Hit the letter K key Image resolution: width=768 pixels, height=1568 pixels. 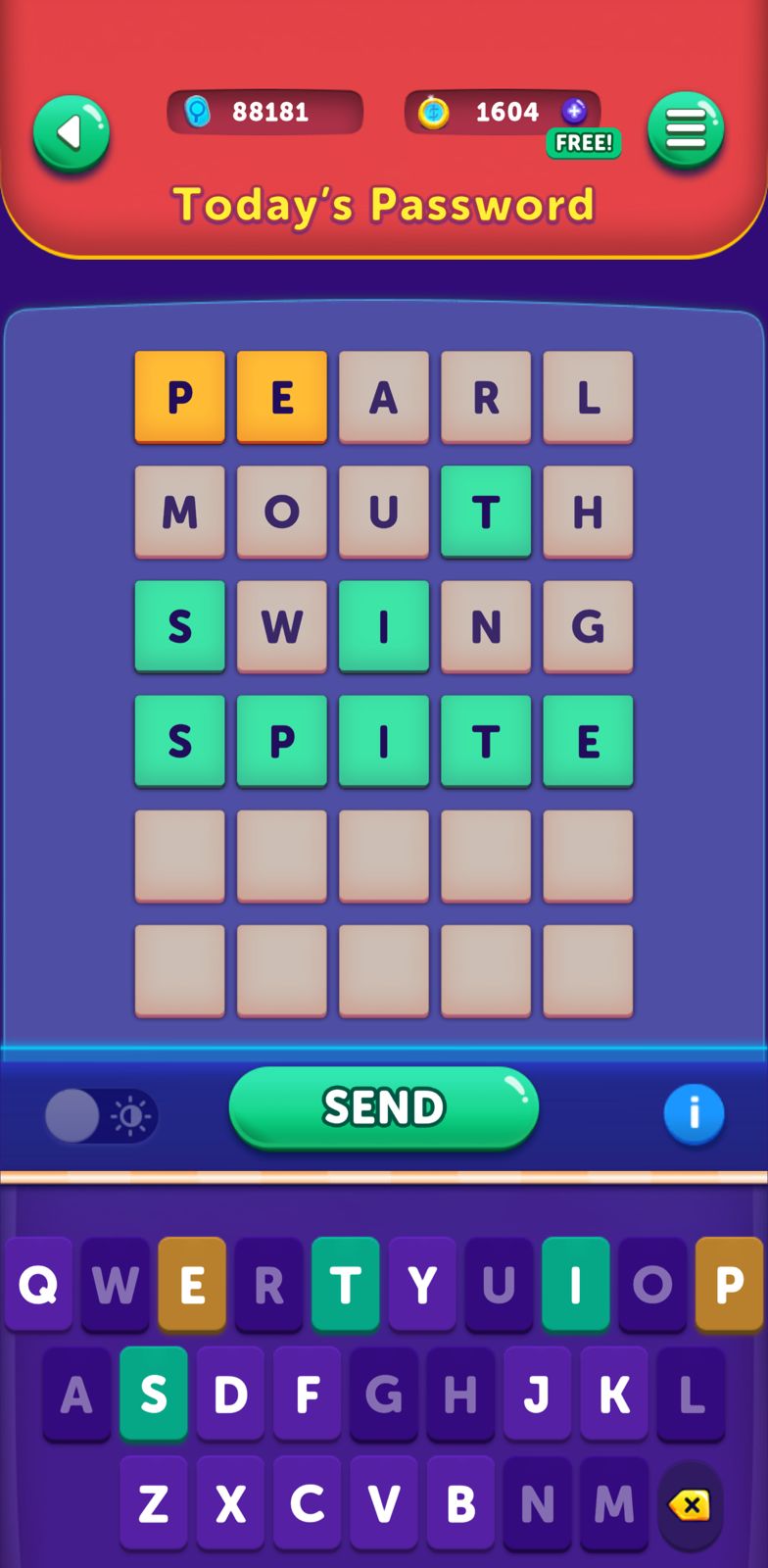614,1394
